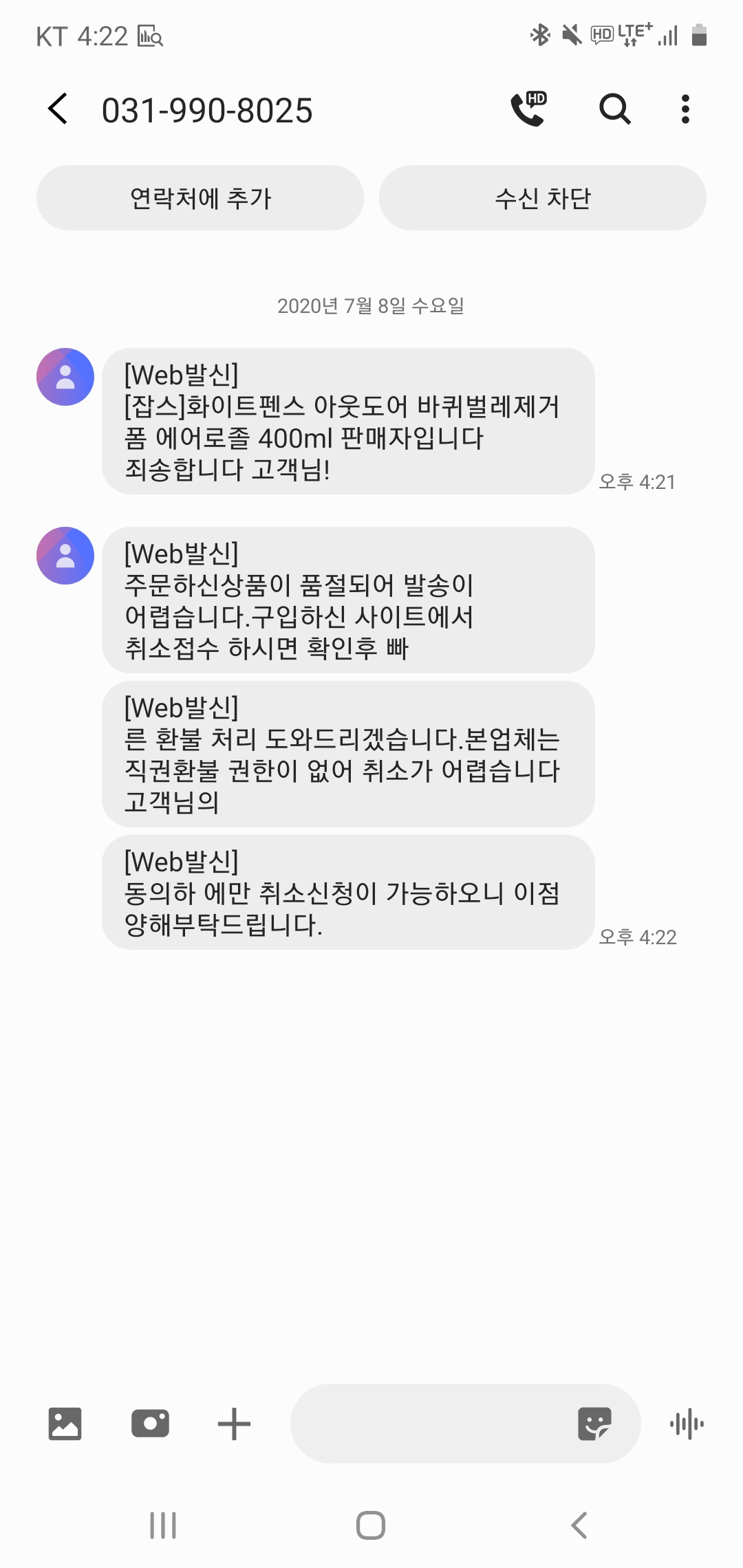Open recent apps from the navigation bar
This screenshot has width=743, height=1568.
[x=163, y=1525]
